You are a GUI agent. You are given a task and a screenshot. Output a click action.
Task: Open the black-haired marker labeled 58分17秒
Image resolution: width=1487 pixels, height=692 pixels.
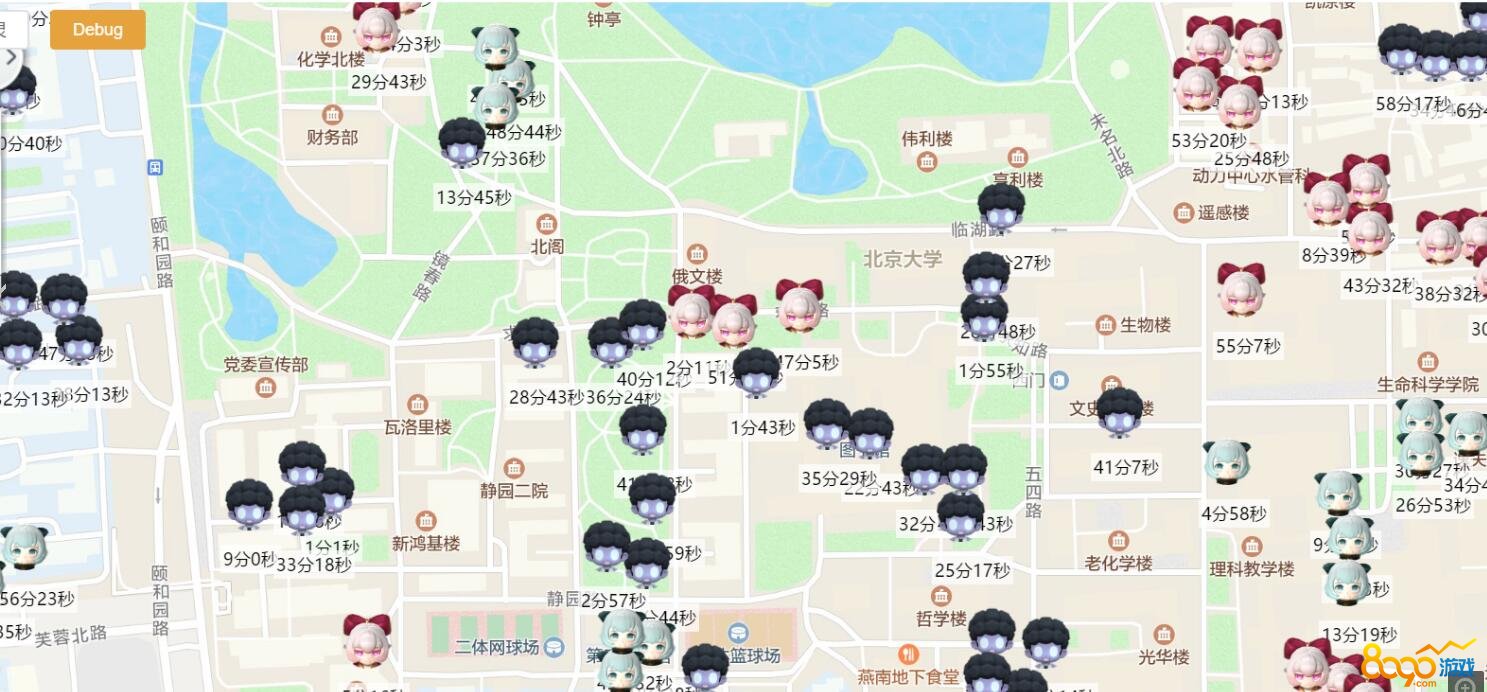point(1402,48)
